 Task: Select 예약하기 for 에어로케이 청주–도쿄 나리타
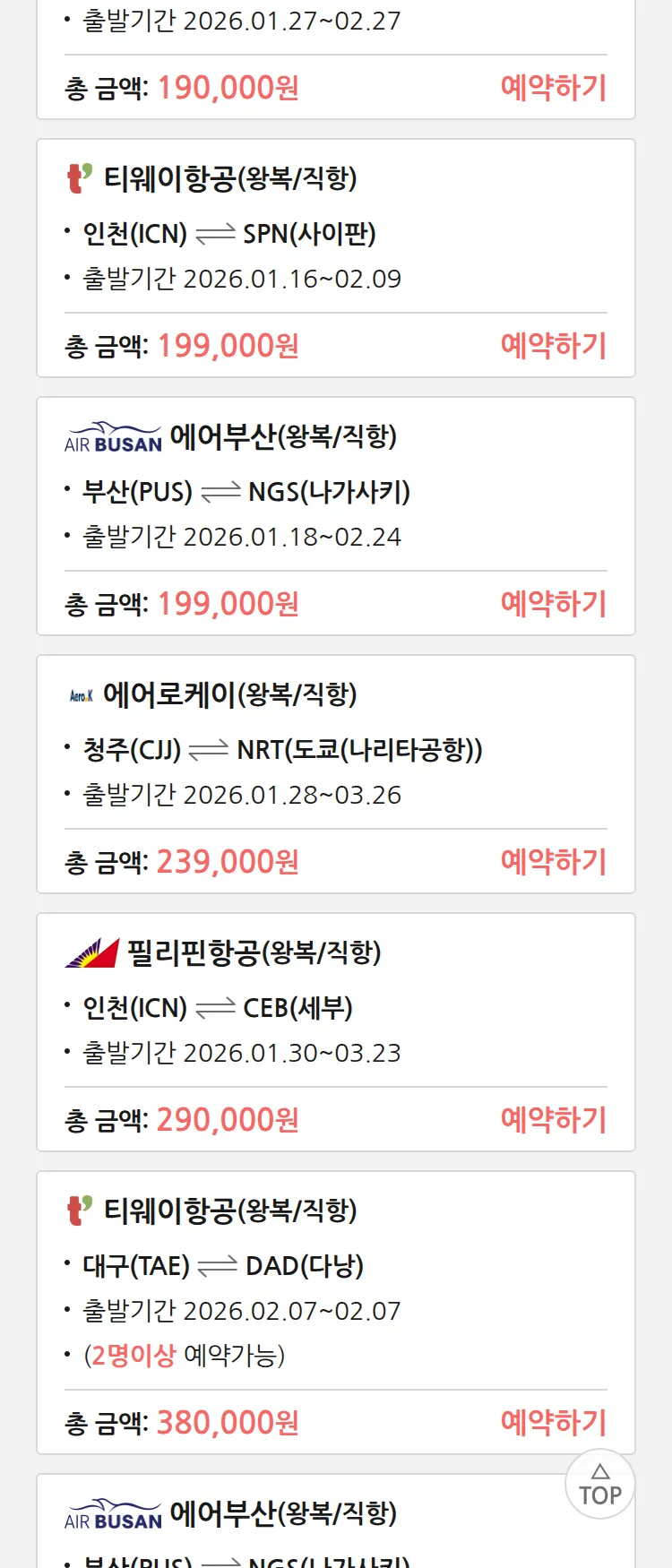(x=553, y=862)
